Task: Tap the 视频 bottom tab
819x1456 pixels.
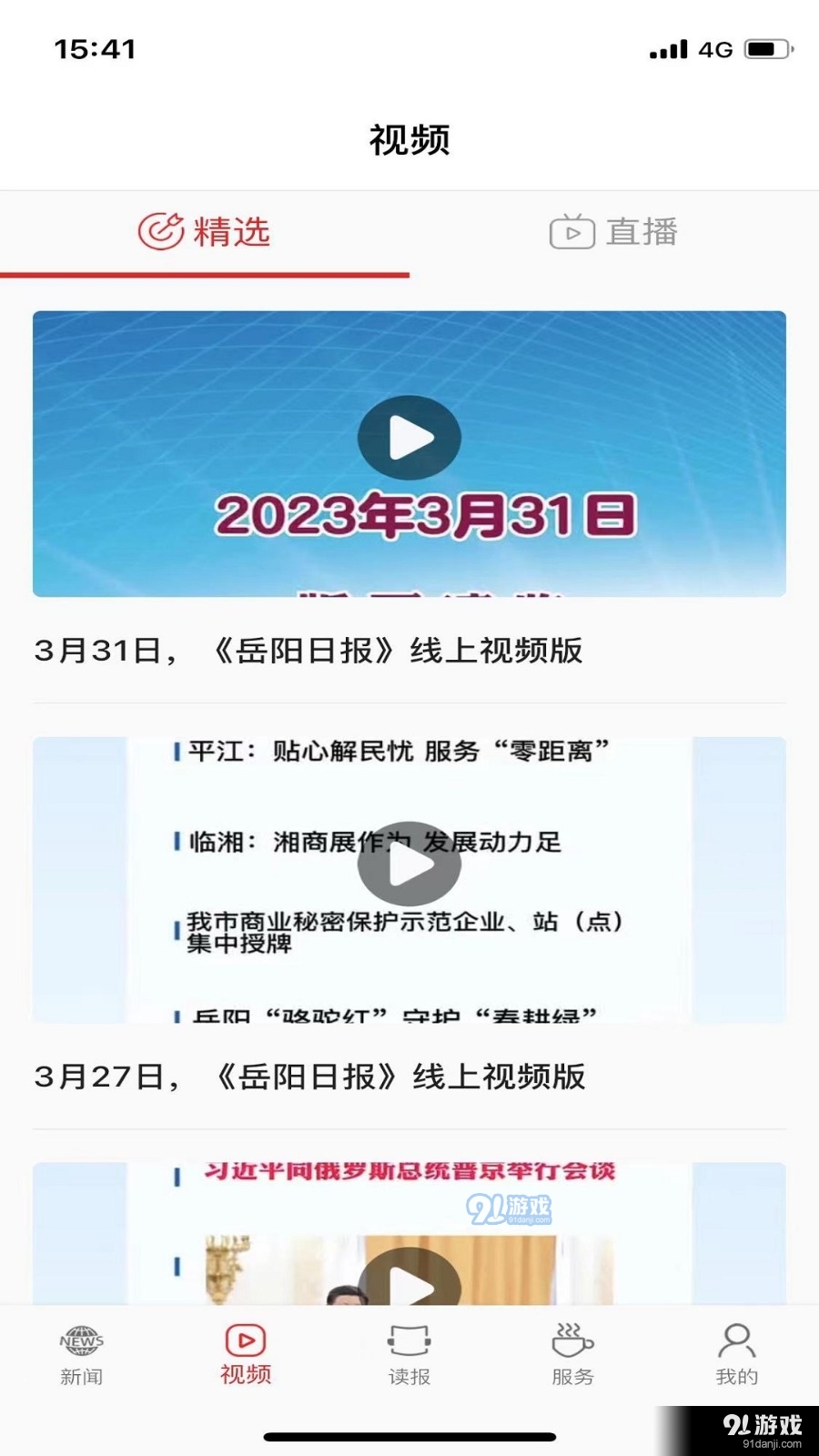Action: pos(246,1356)
